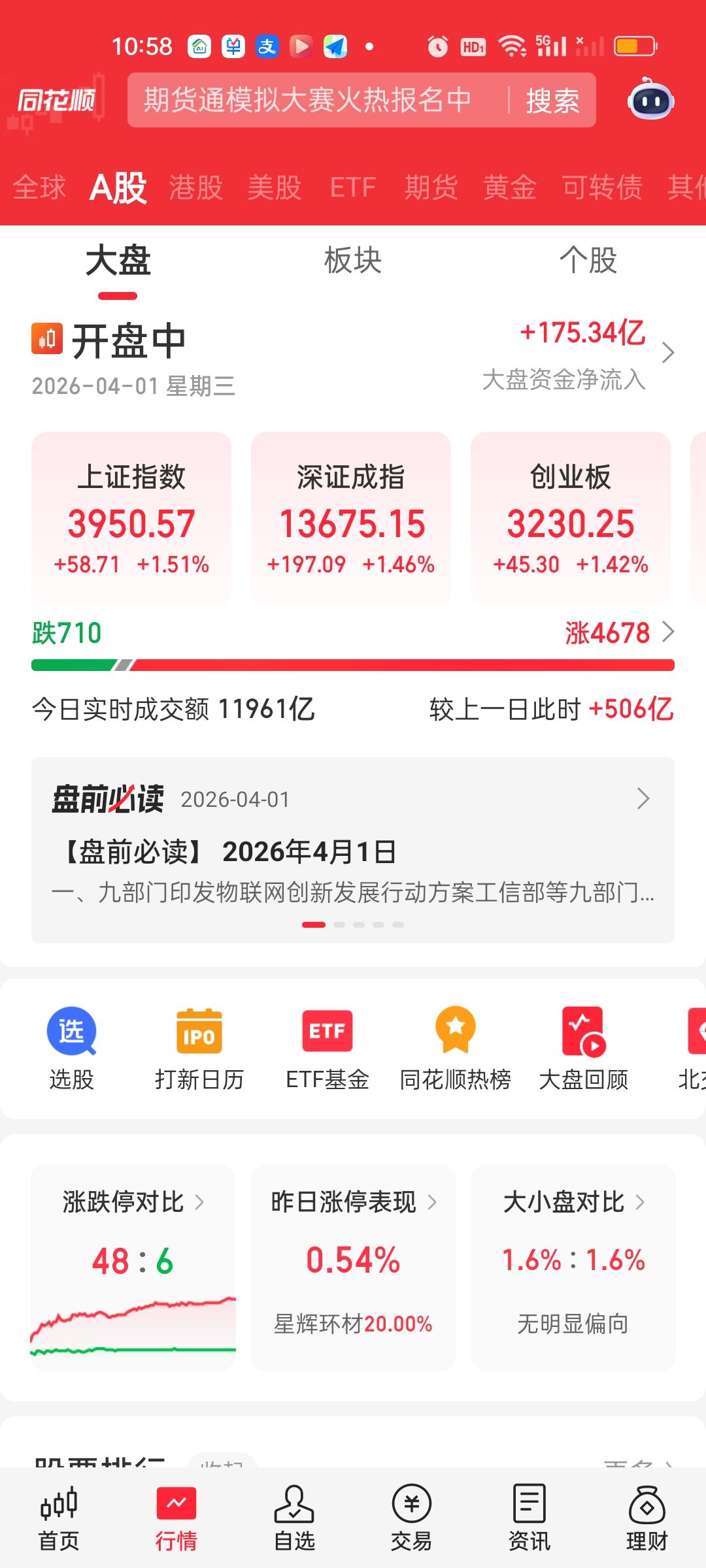Screen dimensions: 706x1568
Task: Tap the 期货通模拟大赛 search input field
Action: pos(307,101)
